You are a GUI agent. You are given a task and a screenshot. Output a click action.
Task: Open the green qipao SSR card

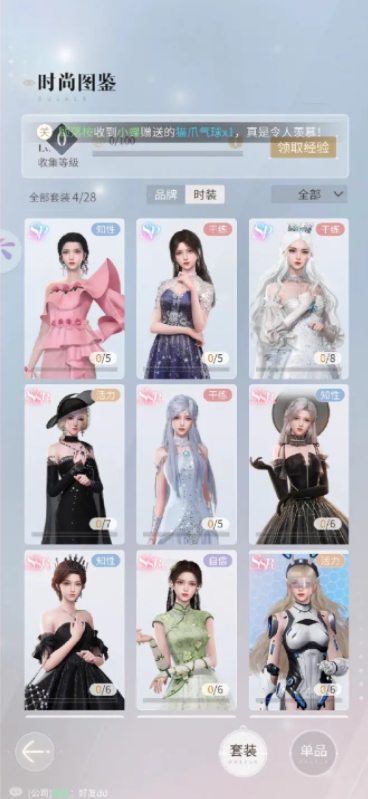(187, 630)
